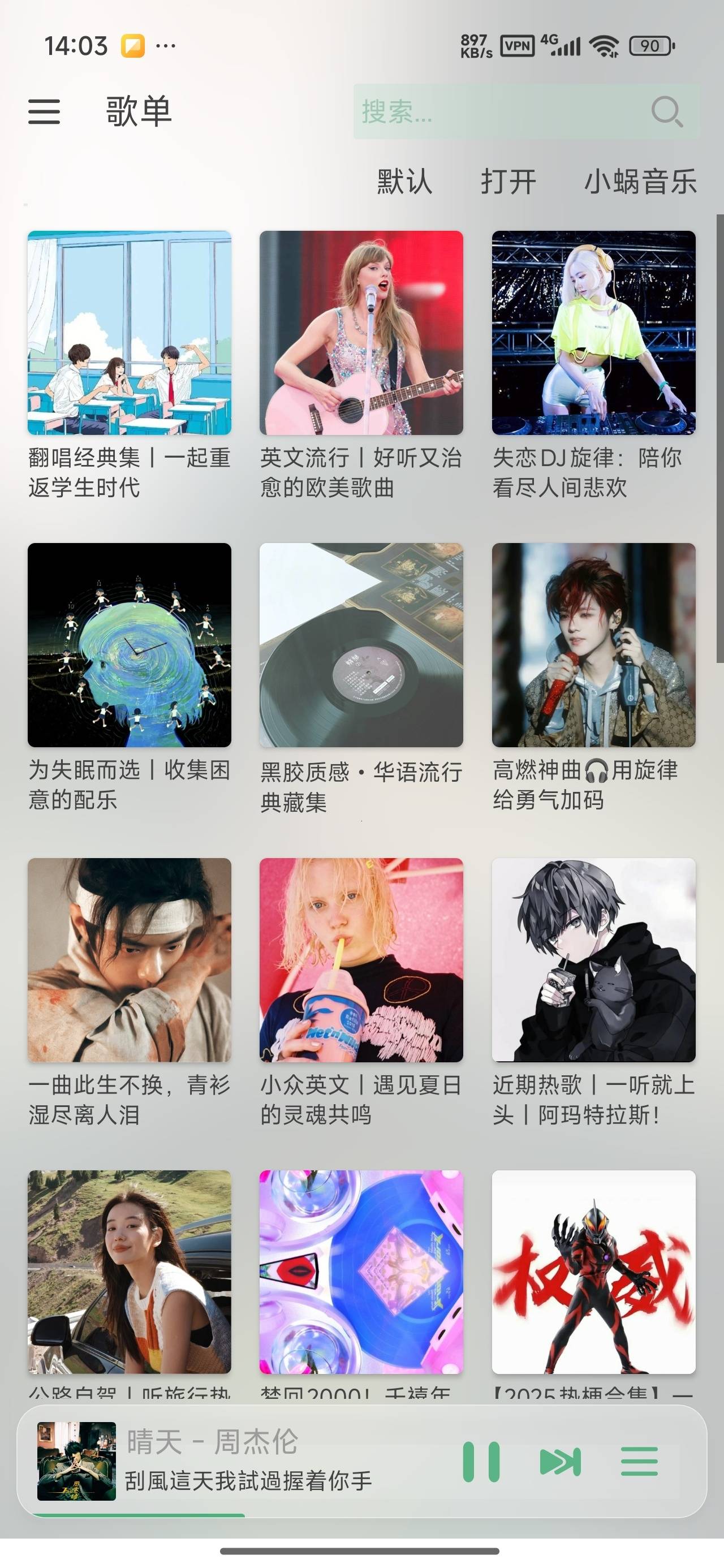The width and height of the screenshot is (724, 1568).
Task: Pause the song 晴天
Action: pyautogui.click(x=481, y=1462)
